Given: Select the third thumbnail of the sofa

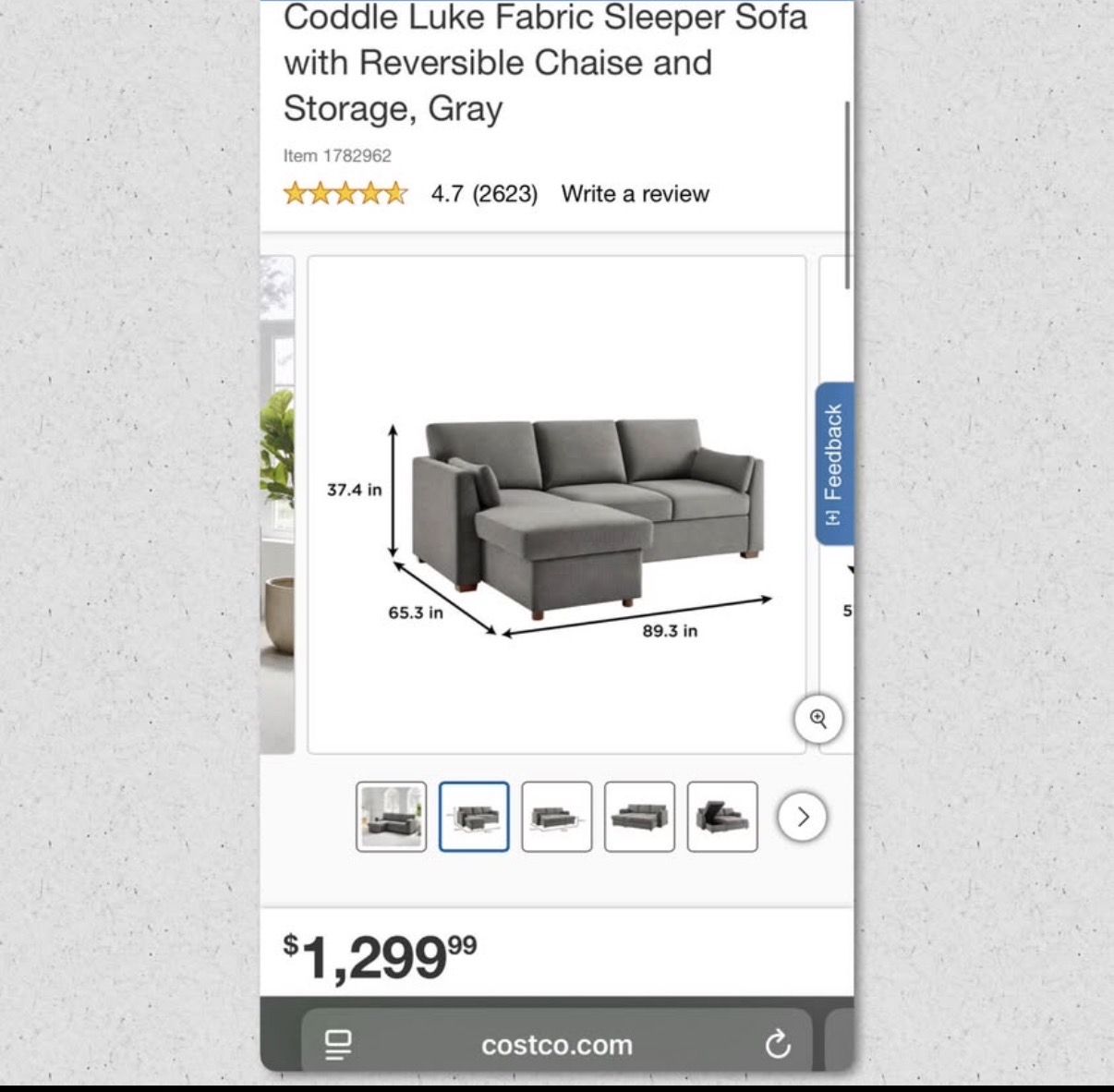Looking at the screenshot, I should click(x=557, y=817).
